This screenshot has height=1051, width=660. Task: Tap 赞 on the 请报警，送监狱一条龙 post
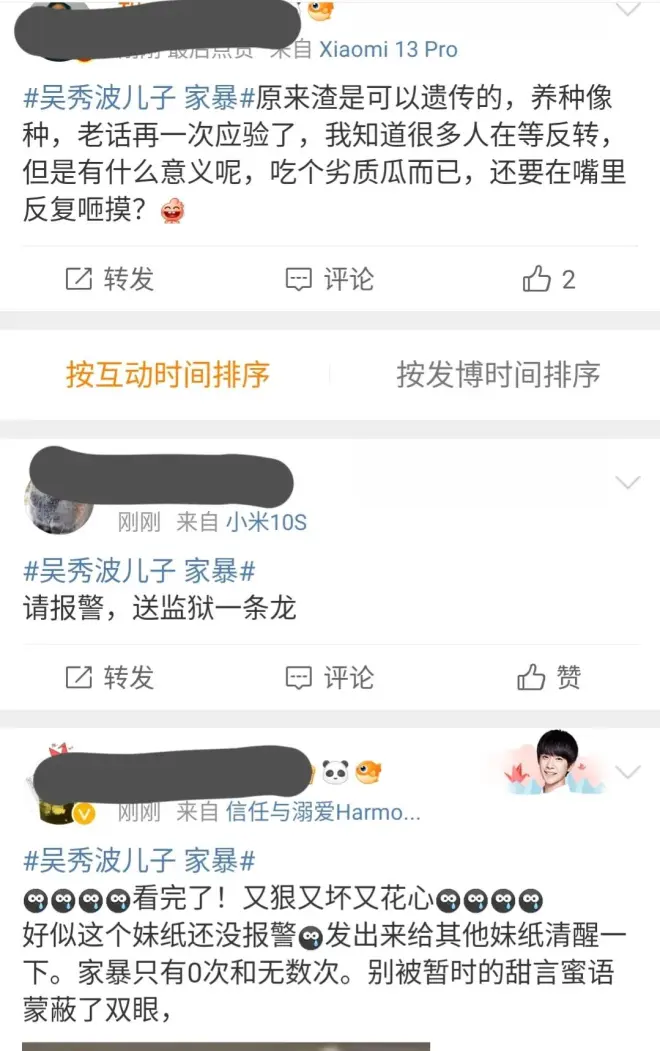[x=549, y=677]
